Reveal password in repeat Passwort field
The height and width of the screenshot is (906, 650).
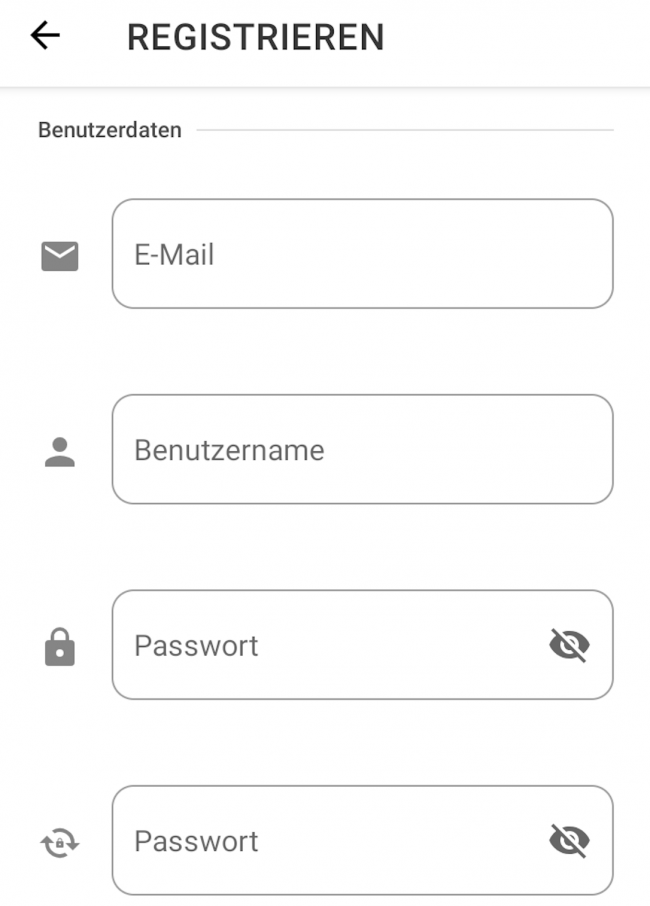tap(569, 841)
